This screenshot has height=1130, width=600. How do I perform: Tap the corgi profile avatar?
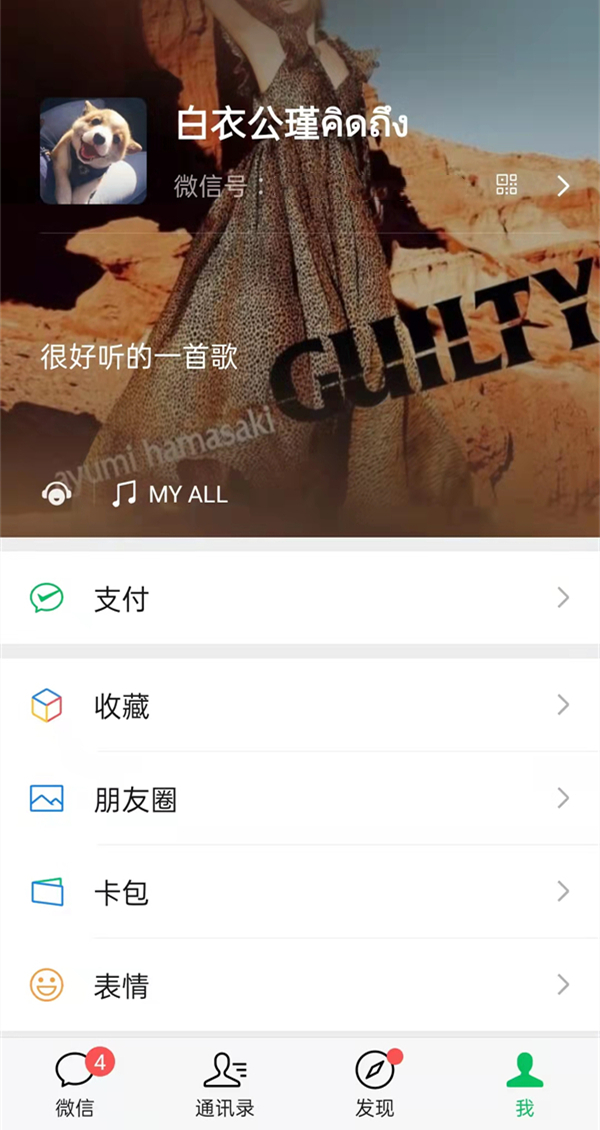pyautogui.click(x=93, y=151)
